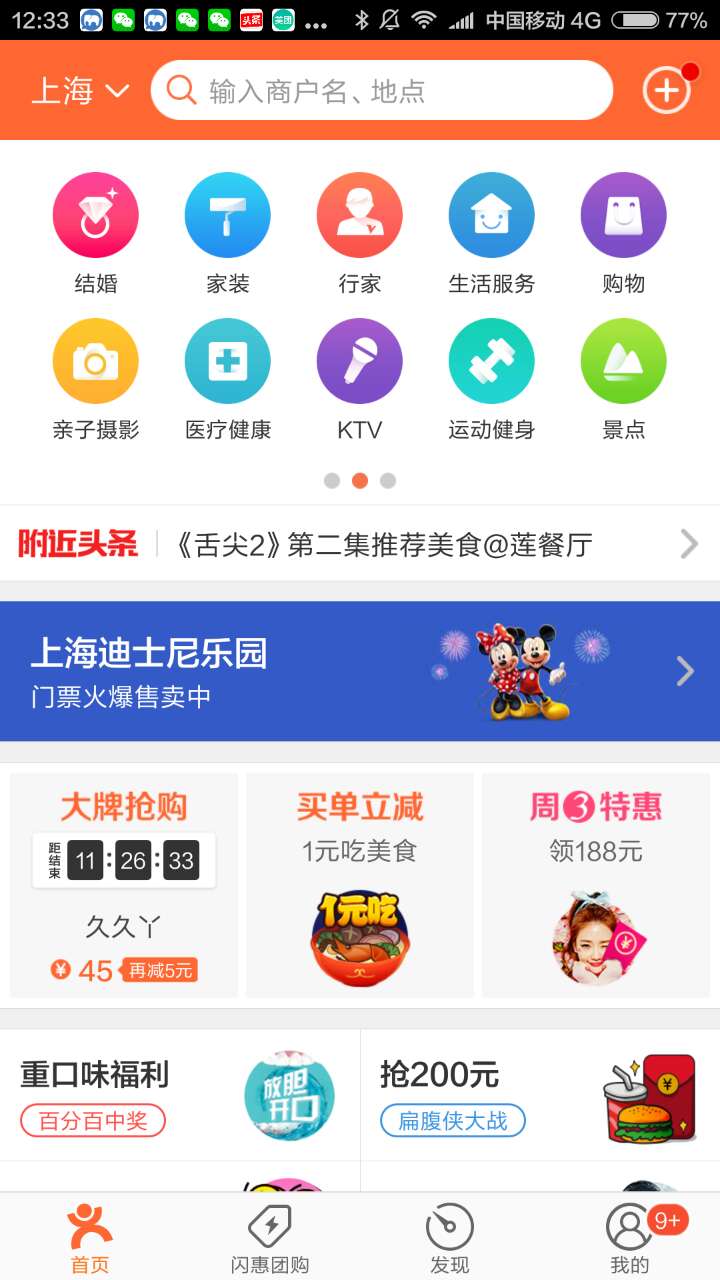The height and width of the screenshot is (1280, 720).
Task: Open the 周3特惠 领188元 card
Action: (596, 884)
